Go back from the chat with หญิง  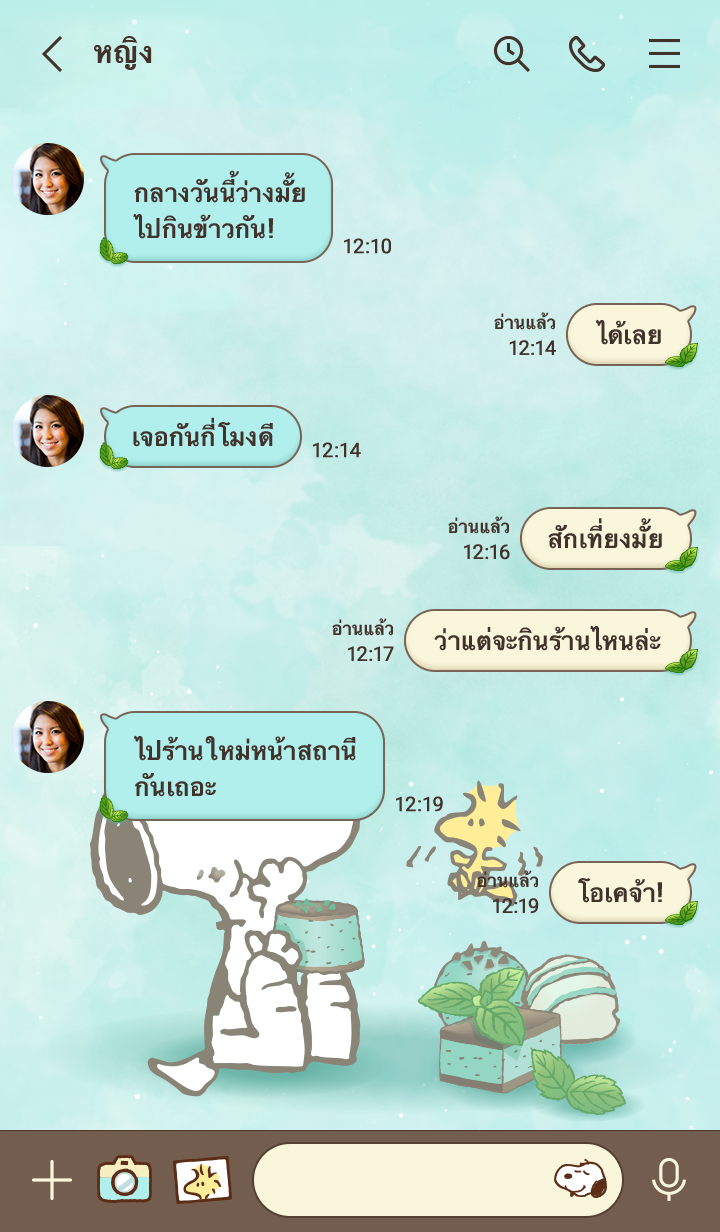[52, 54]
